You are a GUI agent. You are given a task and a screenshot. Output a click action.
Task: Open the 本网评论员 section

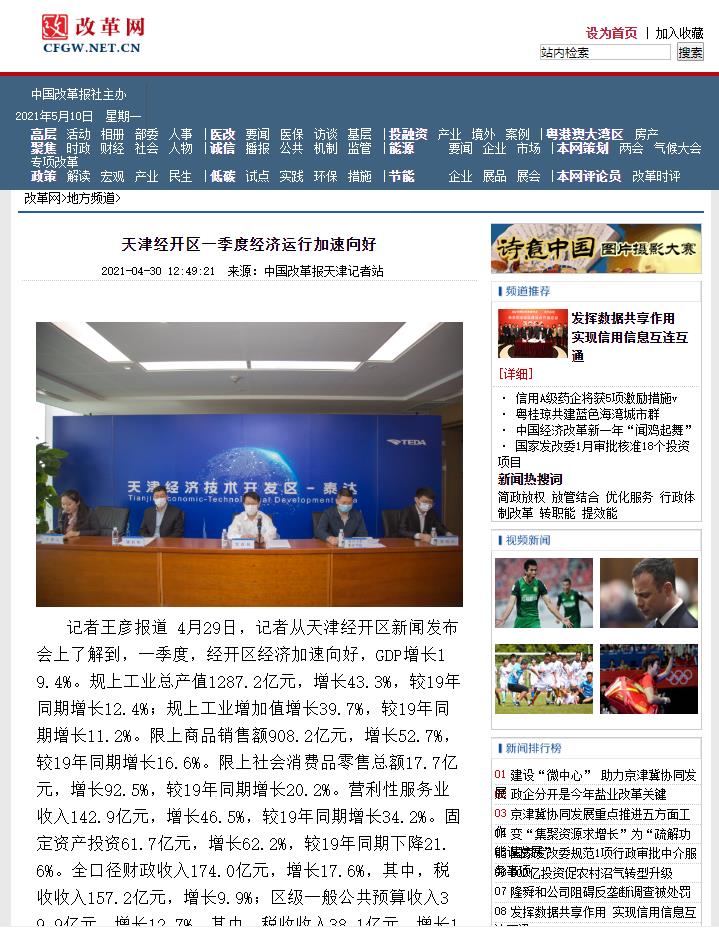pos(588,176)
